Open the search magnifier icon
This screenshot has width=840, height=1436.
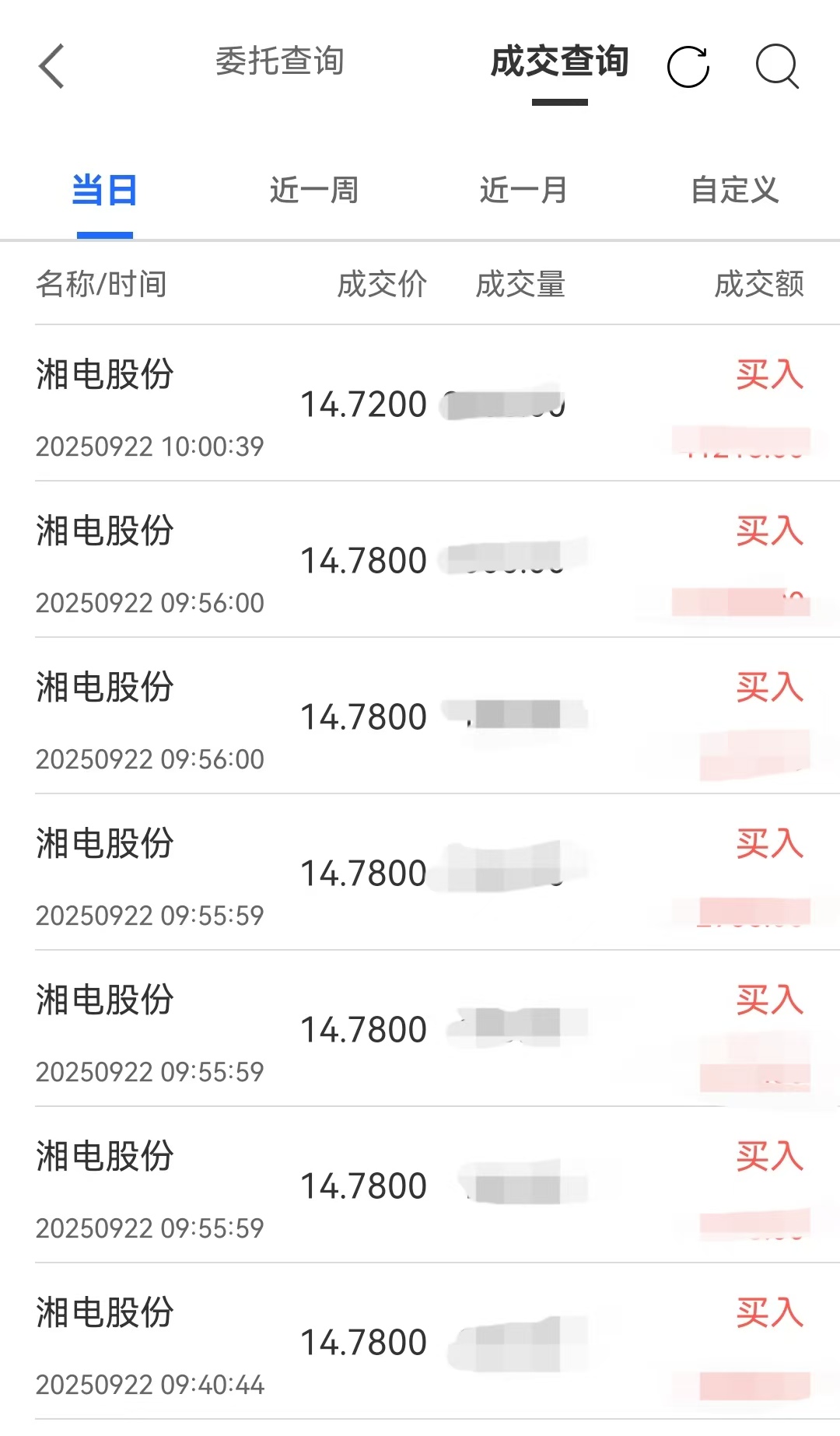pyautogui.click(x=778, y=67)
